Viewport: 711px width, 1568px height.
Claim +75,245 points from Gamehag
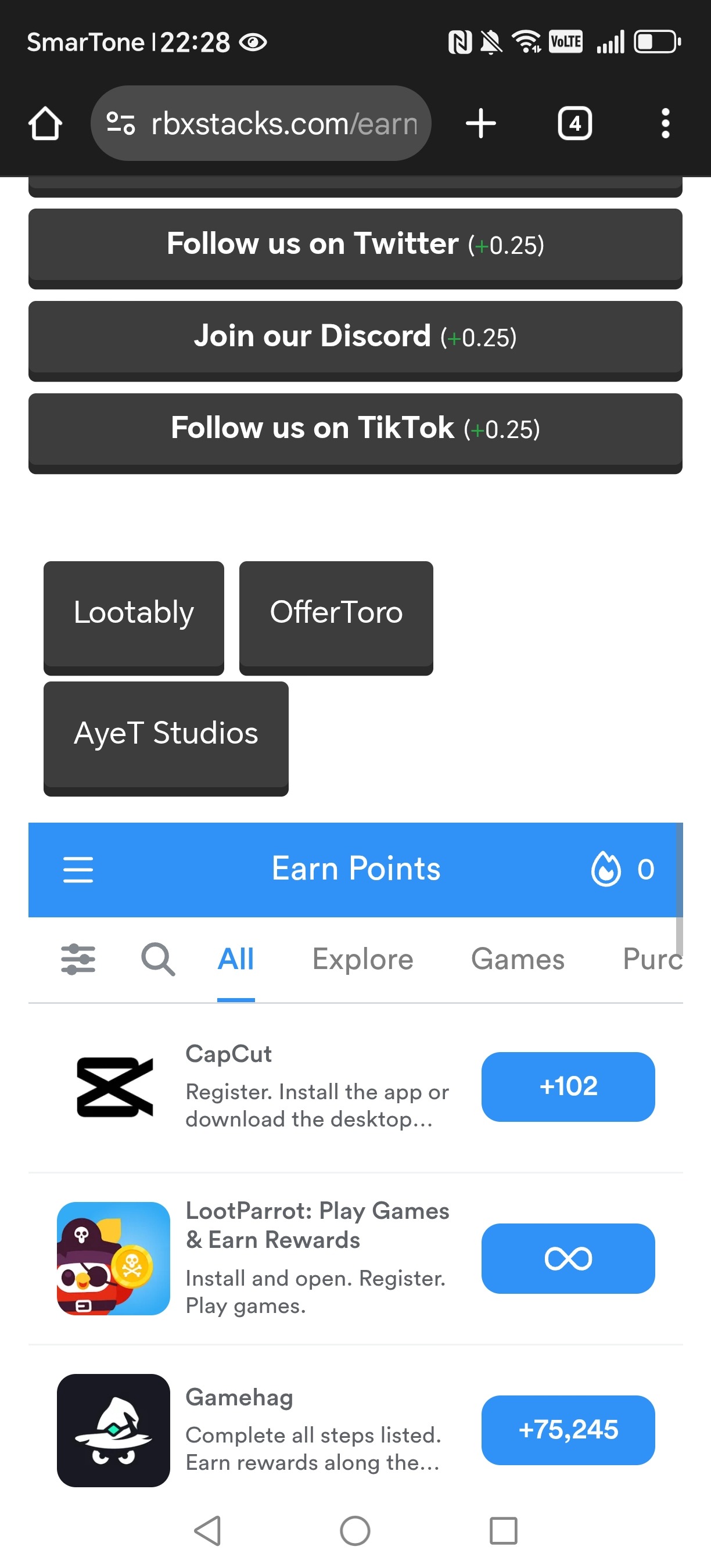(568, 1430)
